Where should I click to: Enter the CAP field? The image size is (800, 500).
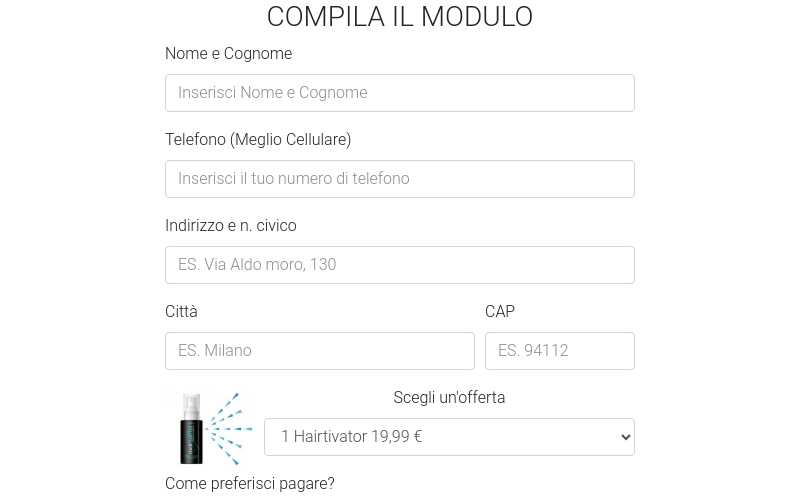(559, 351)
